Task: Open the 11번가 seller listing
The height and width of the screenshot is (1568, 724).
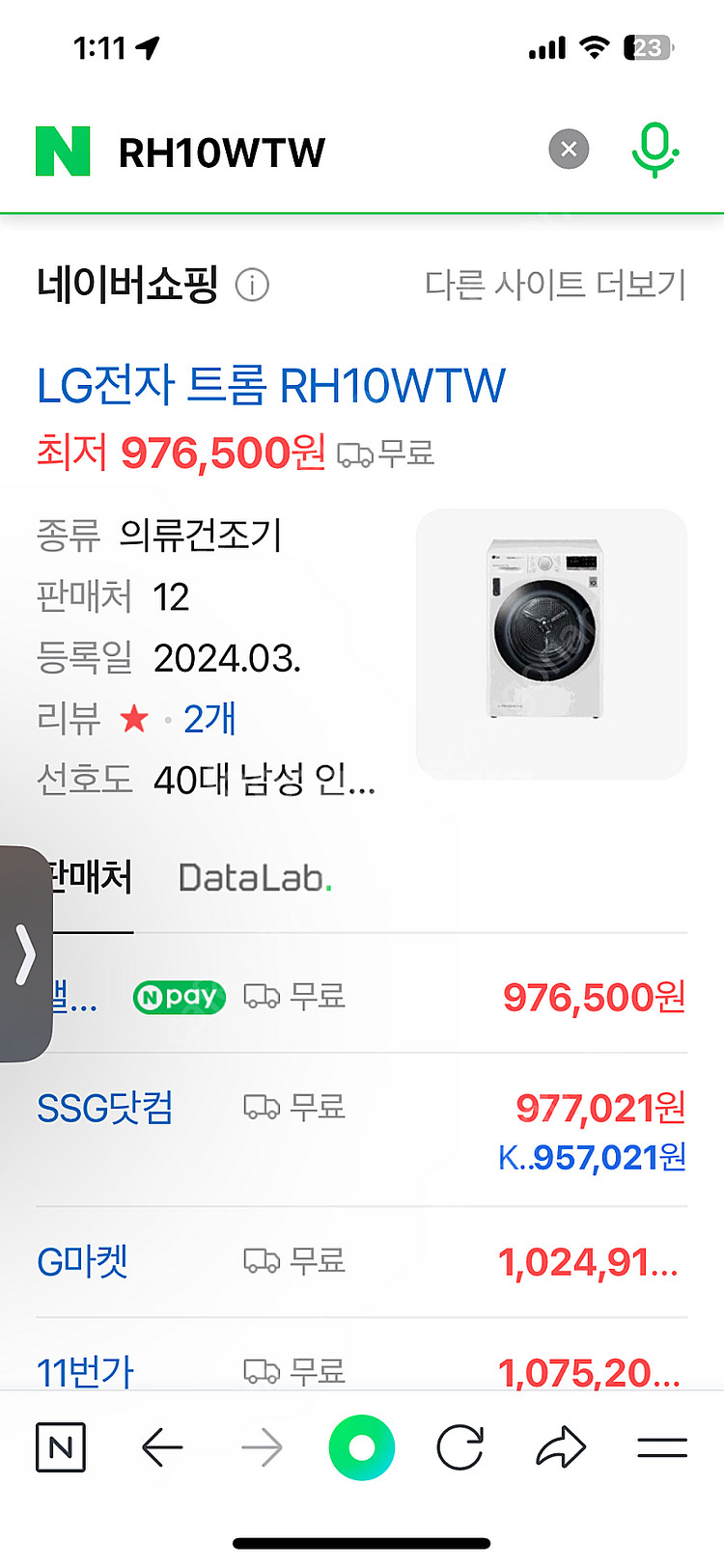Action: 85,1371
